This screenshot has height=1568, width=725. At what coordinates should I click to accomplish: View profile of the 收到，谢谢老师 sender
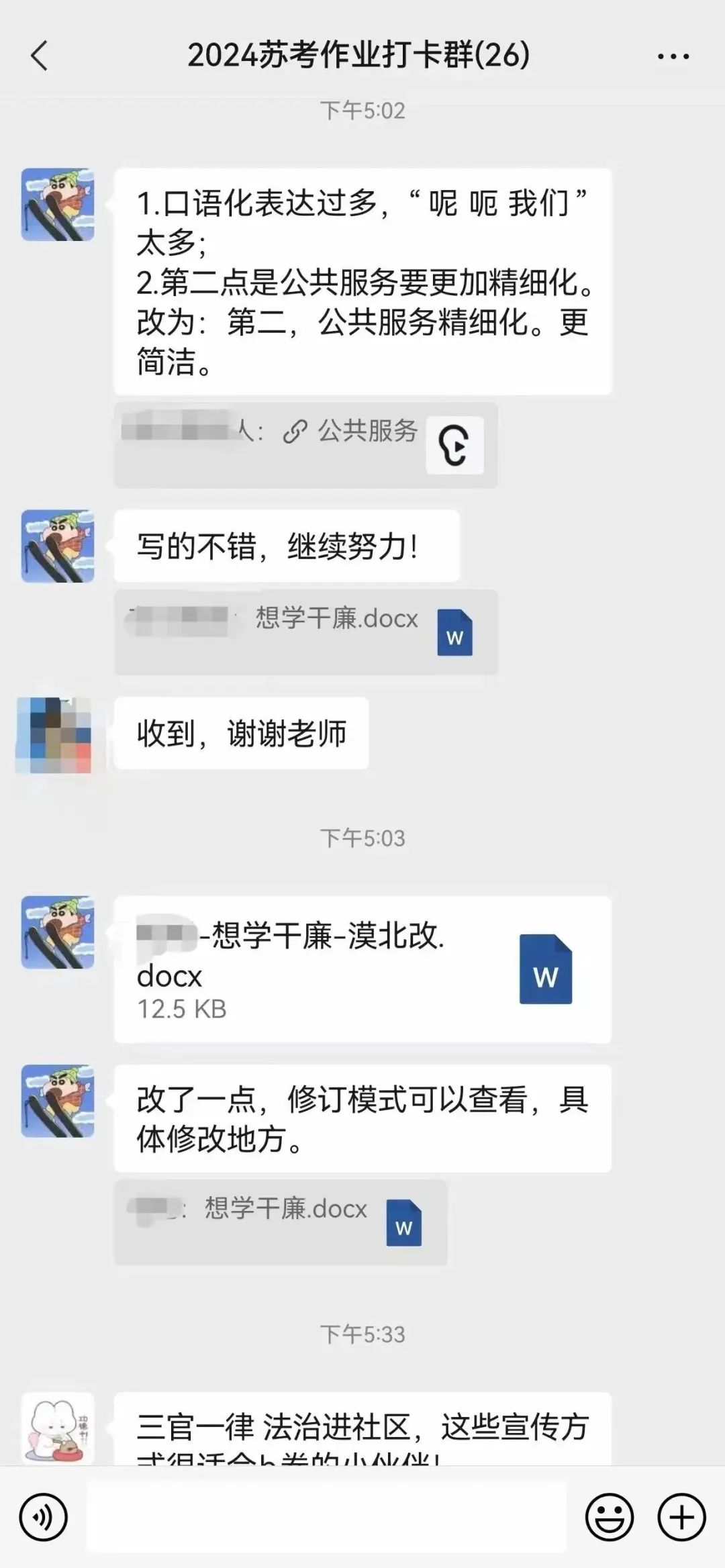tap(54, 735)
